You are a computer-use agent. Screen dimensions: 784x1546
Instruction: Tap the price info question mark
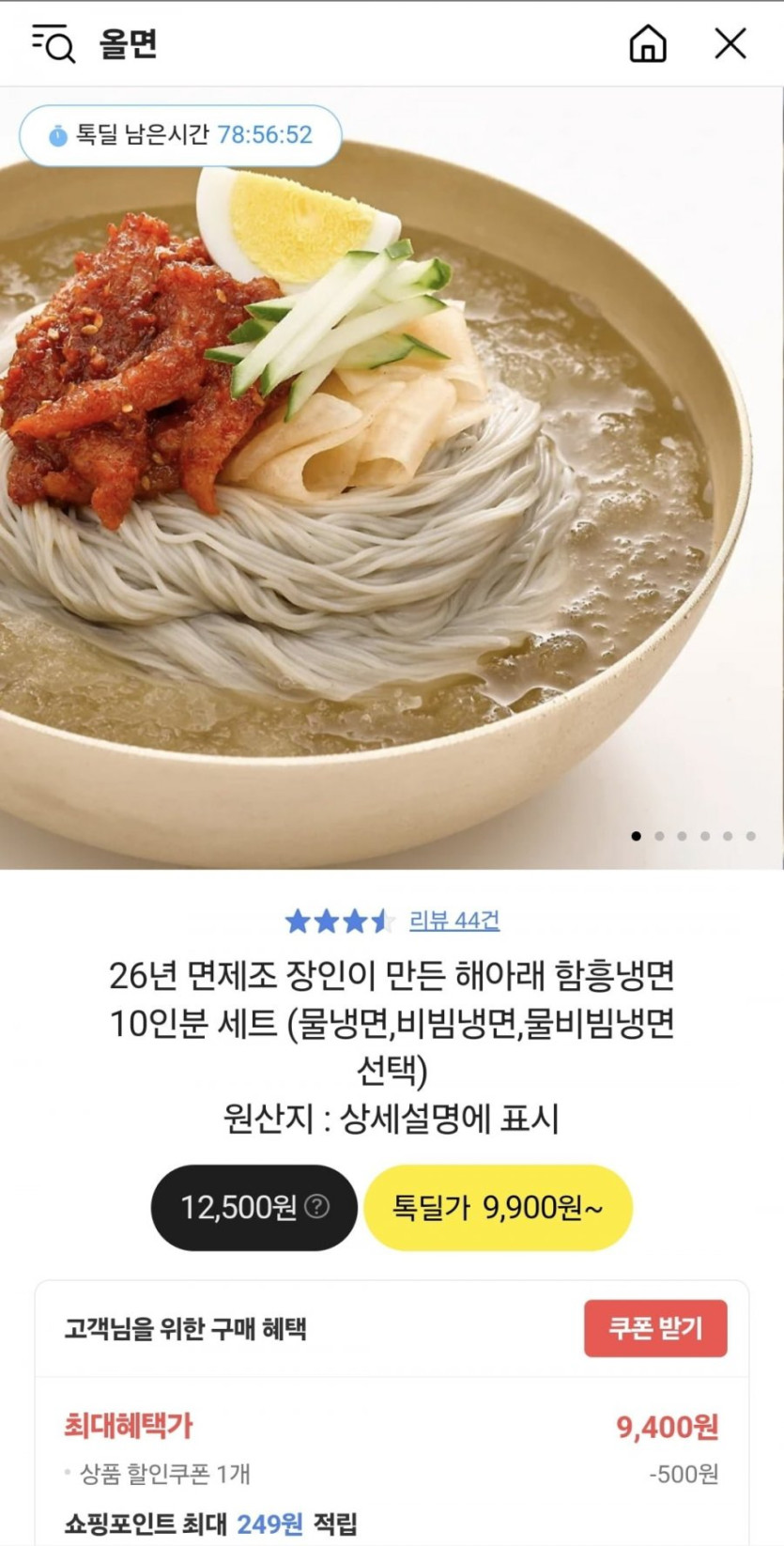(318, 1206)
